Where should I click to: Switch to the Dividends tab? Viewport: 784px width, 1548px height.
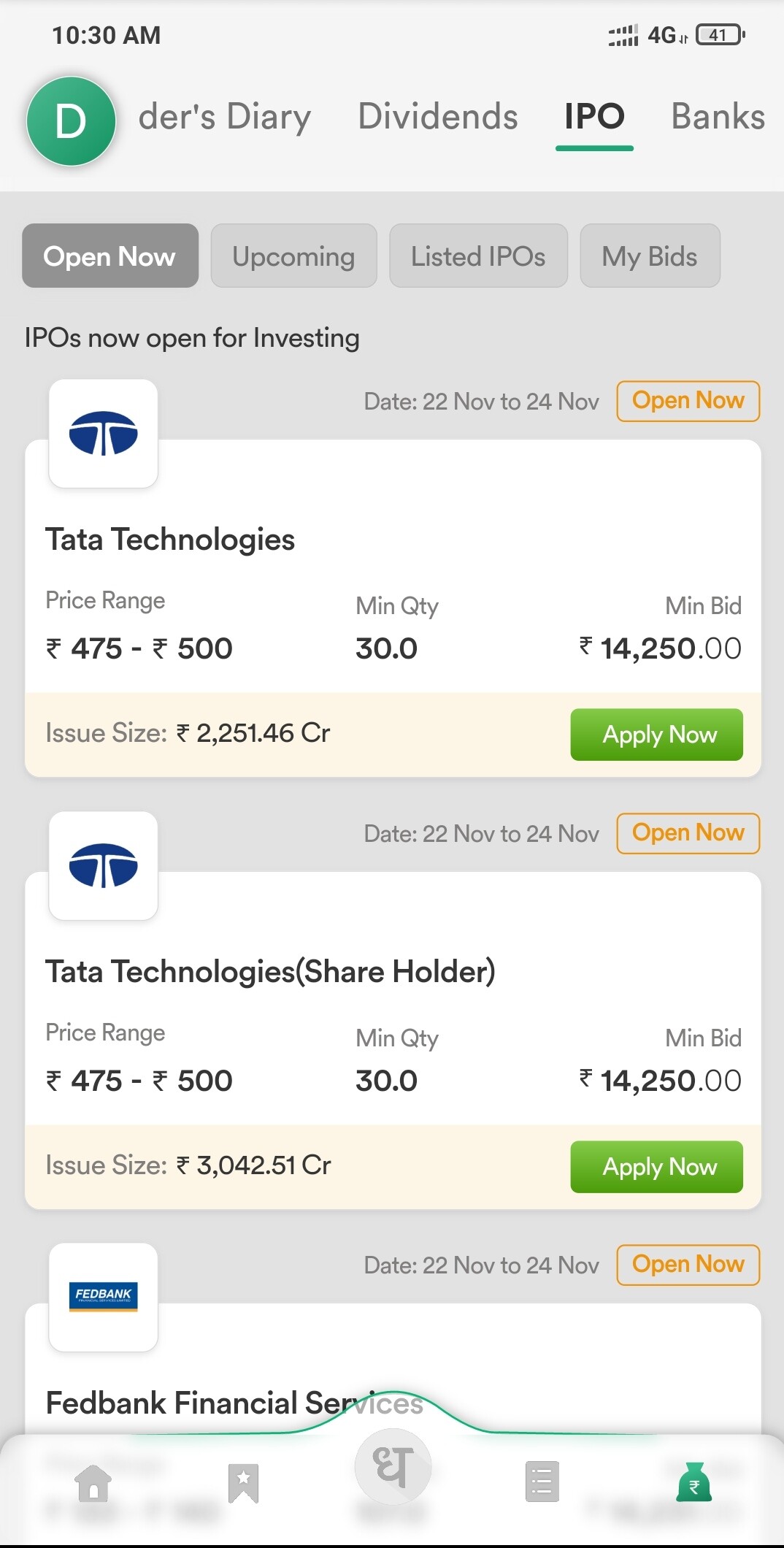click(438, 117)
